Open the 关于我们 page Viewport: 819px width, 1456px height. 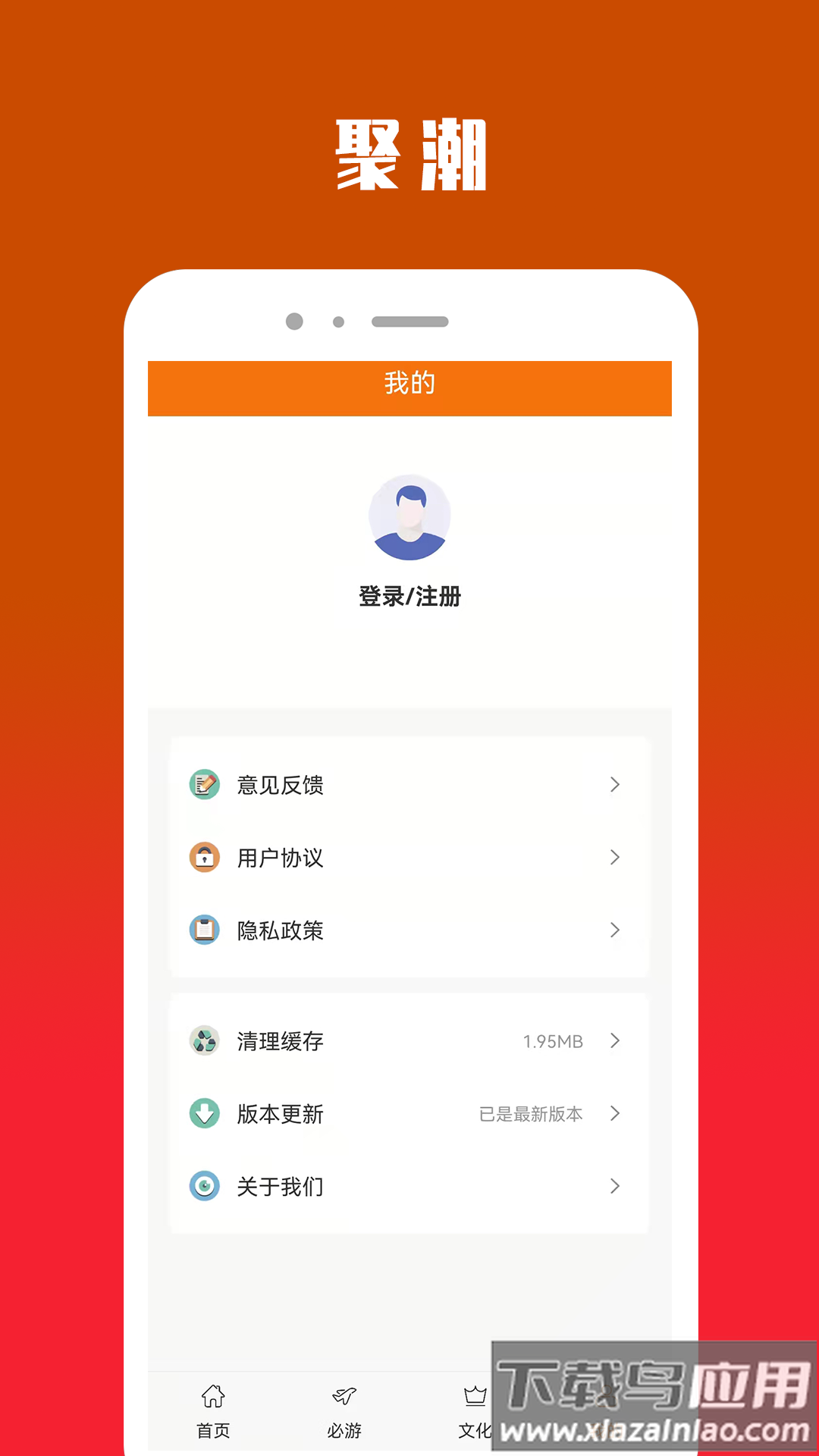point(409,1187)
